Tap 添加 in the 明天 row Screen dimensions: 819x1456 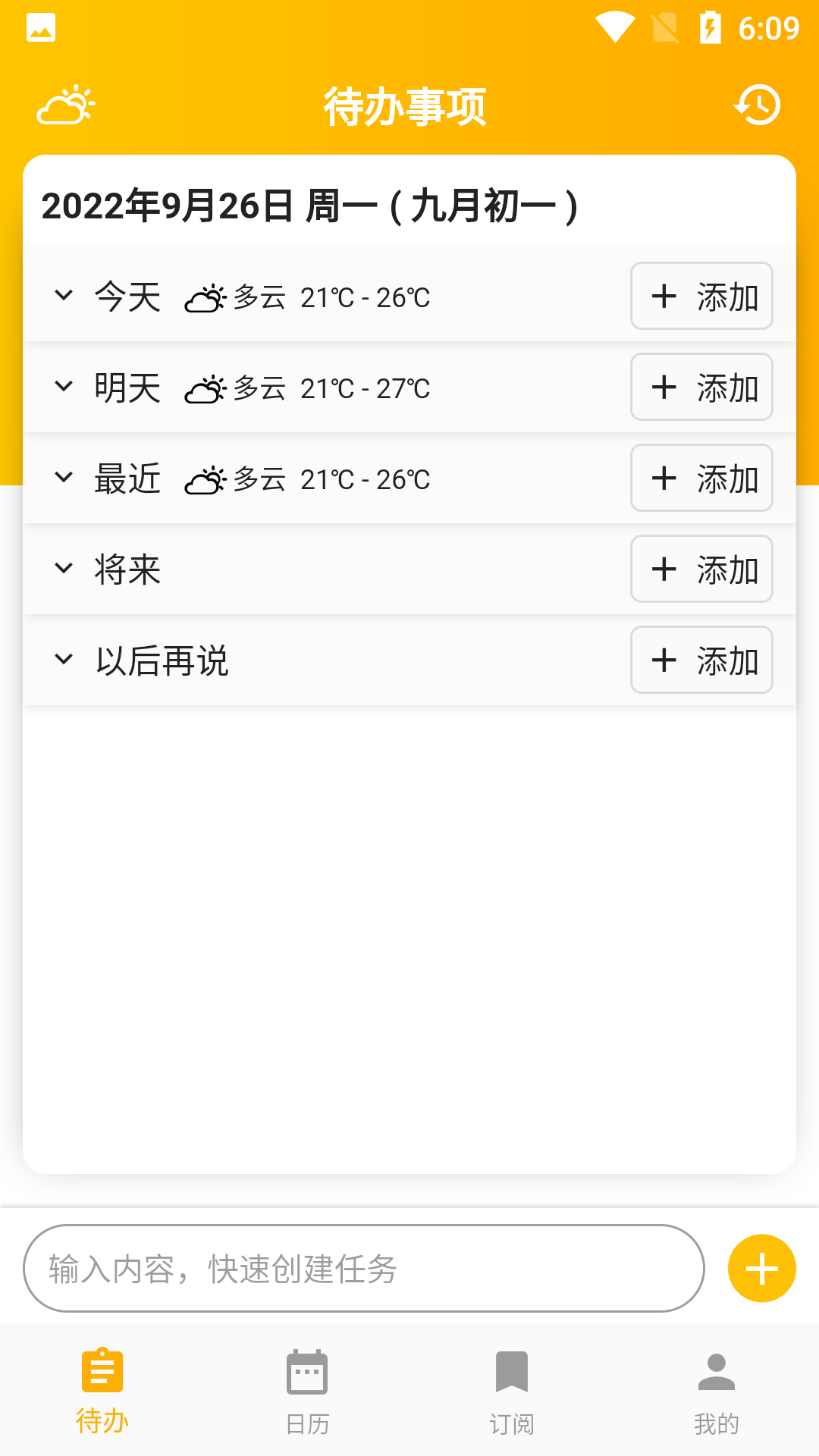click(x=701, y=387)
